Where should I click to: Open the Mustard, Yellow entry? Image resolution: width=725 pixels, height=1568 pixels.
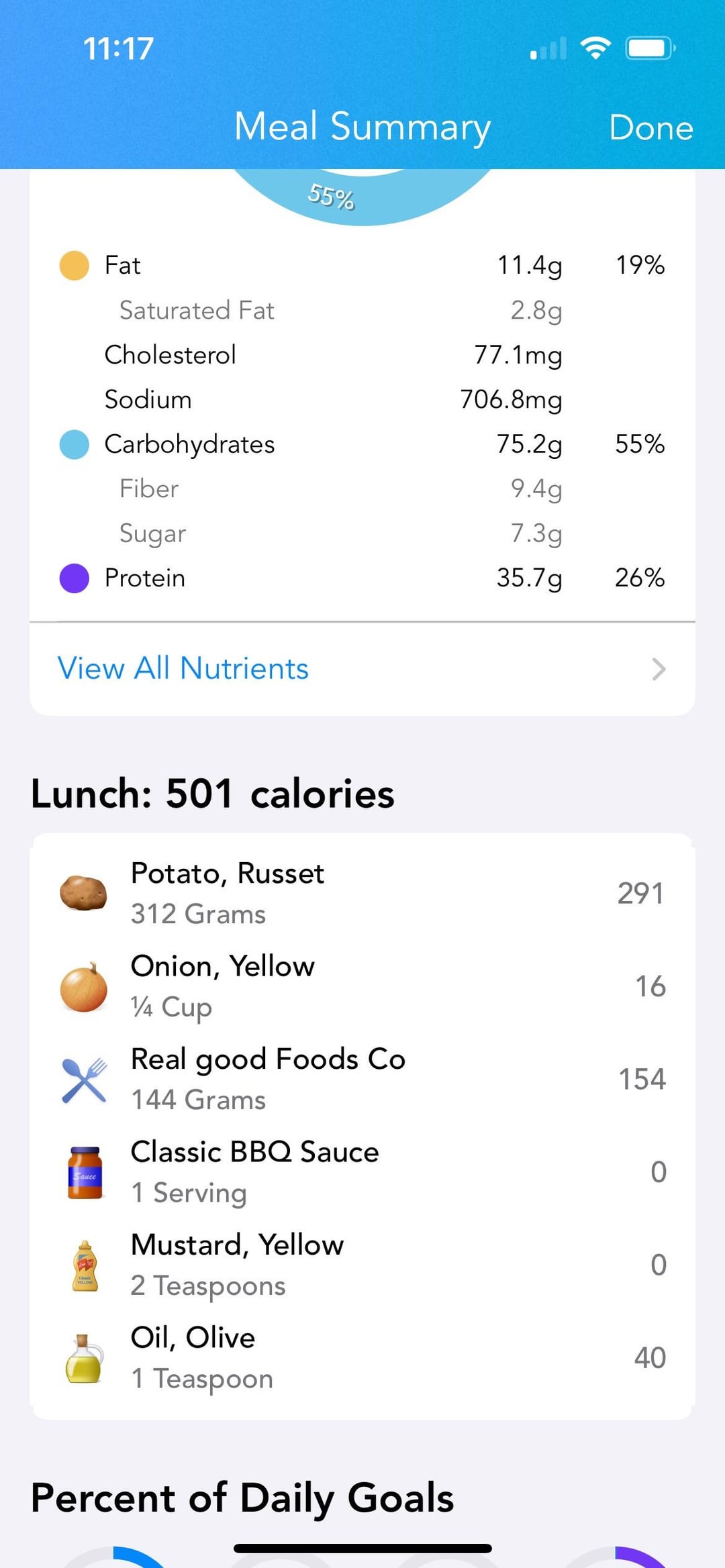pyautogui.click(x=362, y=1265)
